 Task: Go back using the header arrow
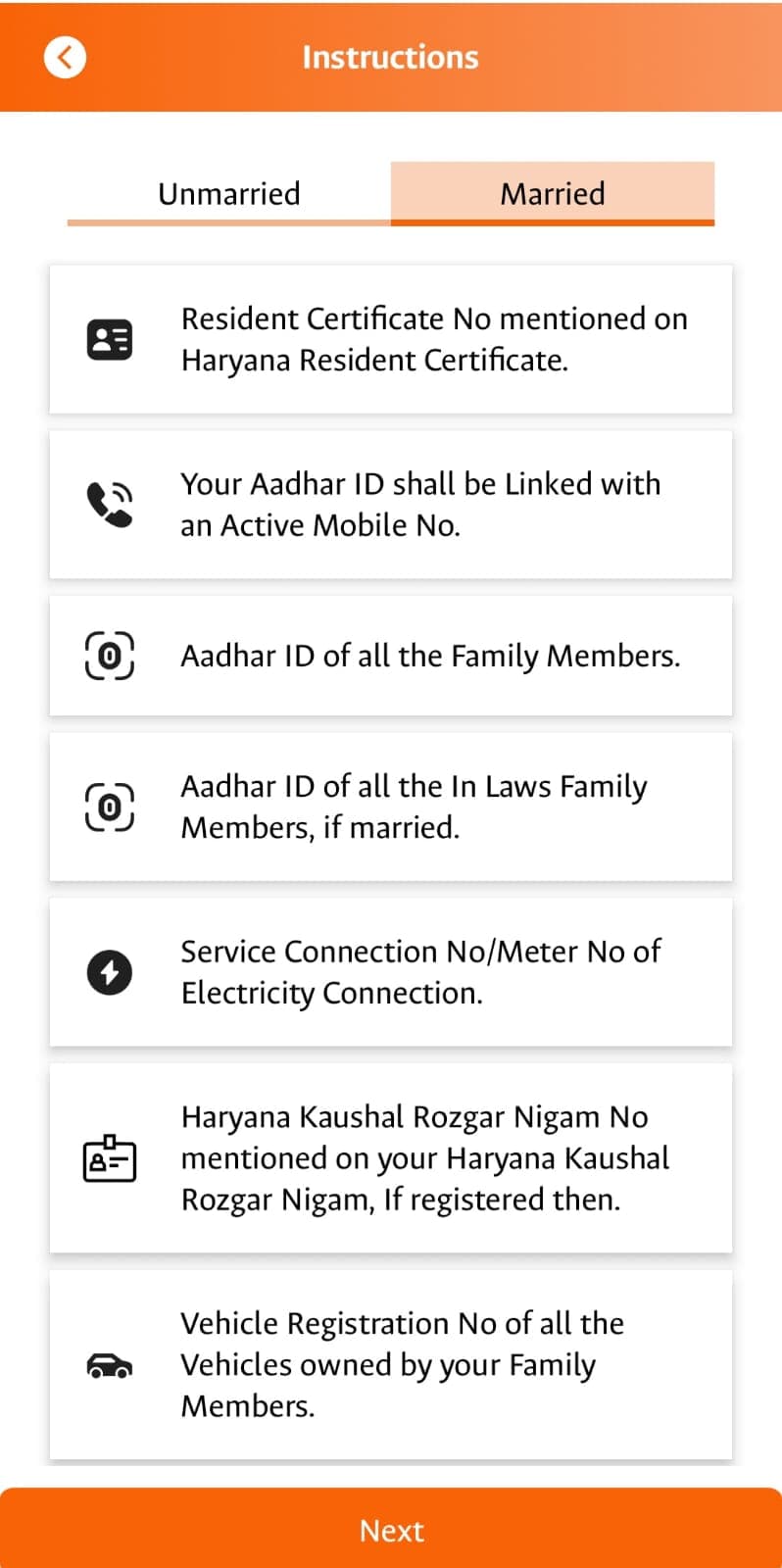(x=65, y=57)
